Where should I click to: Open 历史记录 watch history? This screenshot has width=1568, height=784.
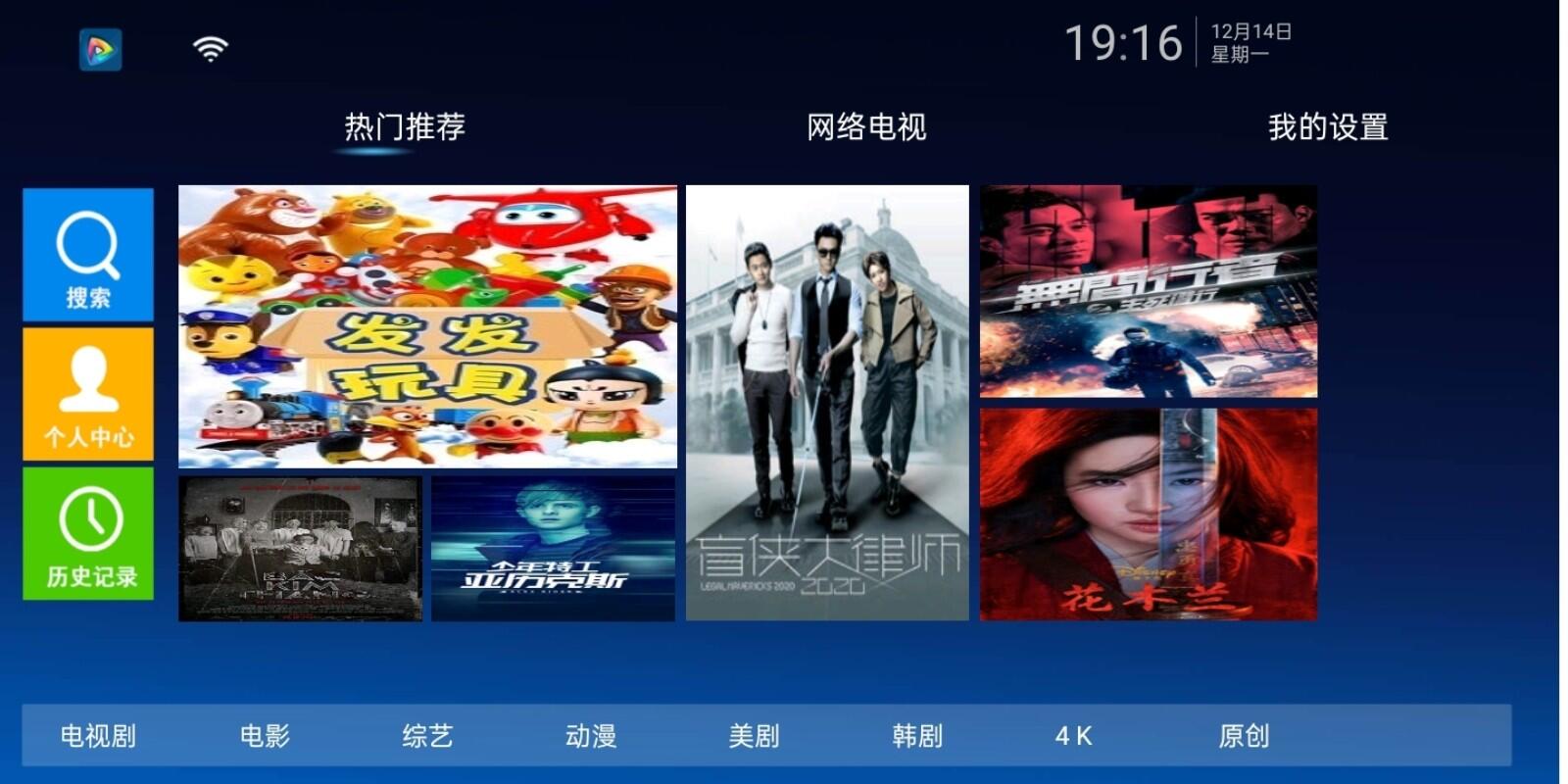(x=88, y=533)
